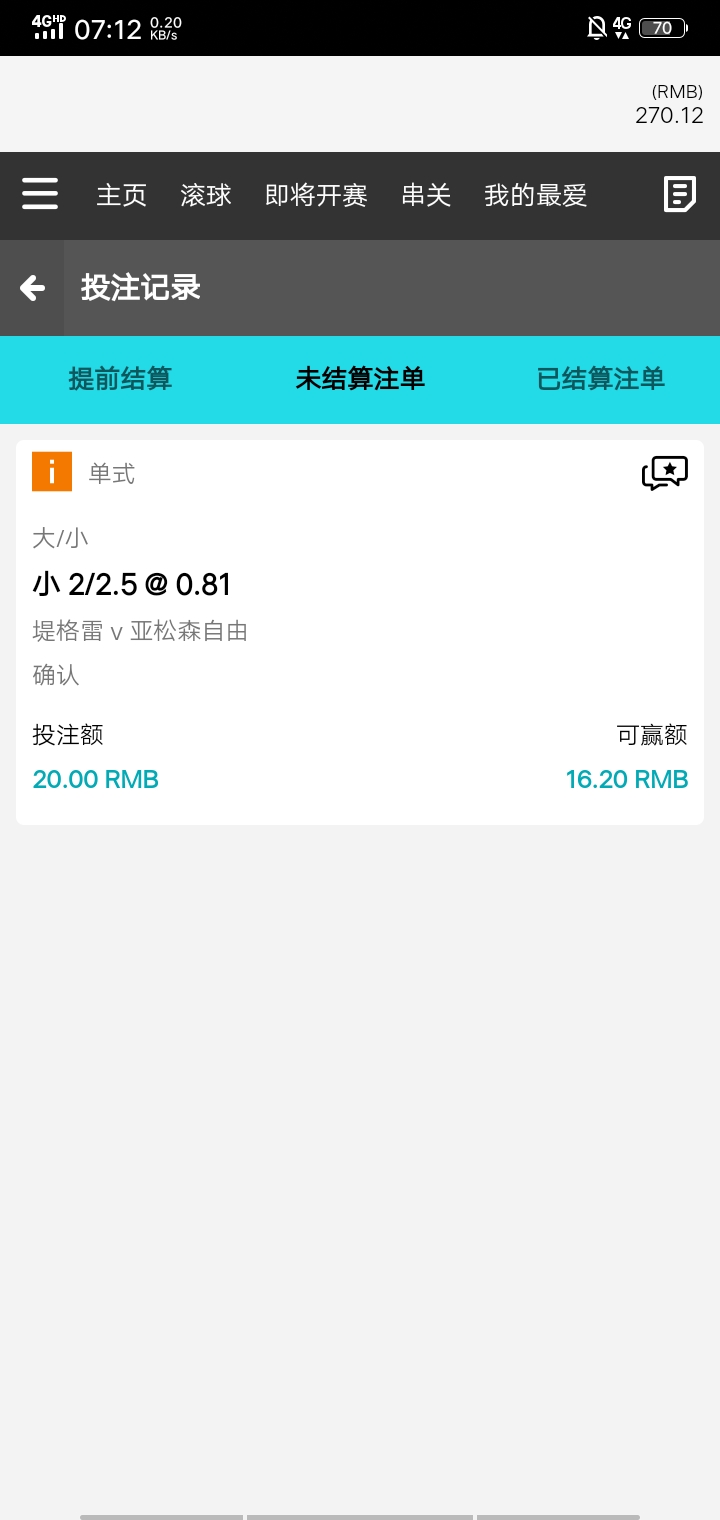This screenshot has height=1520, width=720.
Task: Go back from 投注记录 page
Action: tap(32, 288)
